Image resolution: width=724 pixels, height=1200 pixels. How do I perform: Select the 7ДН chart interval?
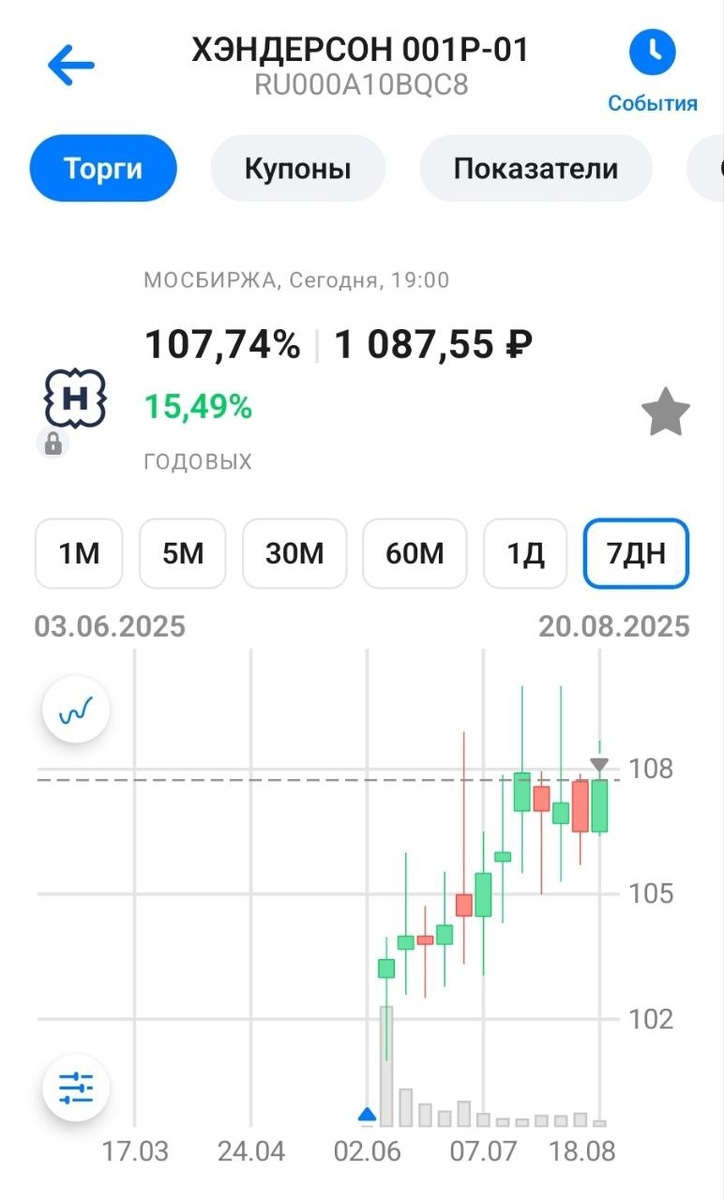point(636,553)
